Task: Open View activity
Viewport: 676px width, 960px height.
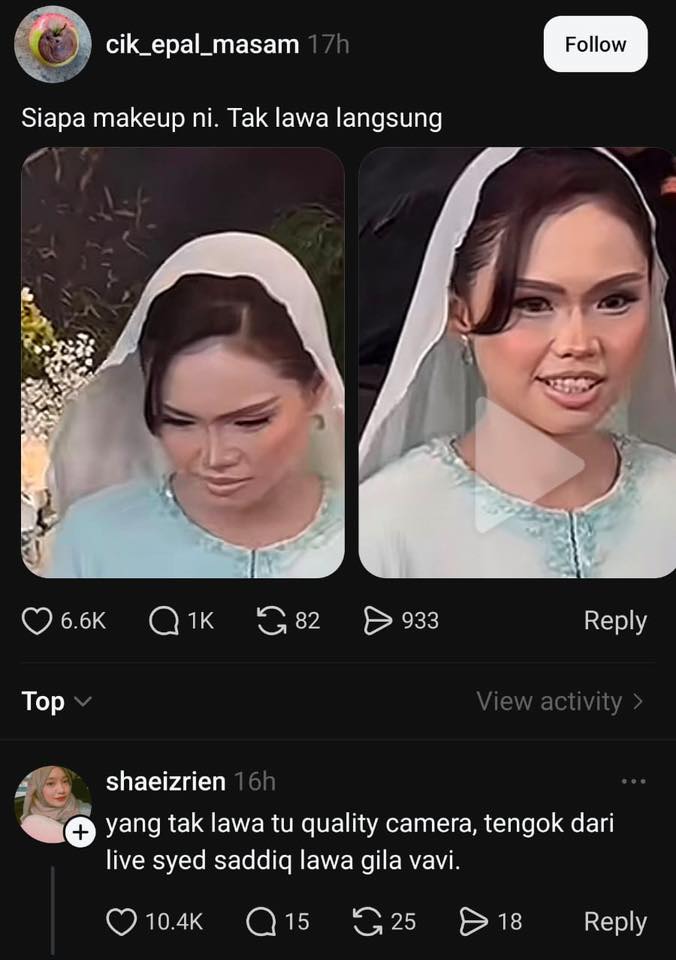Action: tap(560, 702)
